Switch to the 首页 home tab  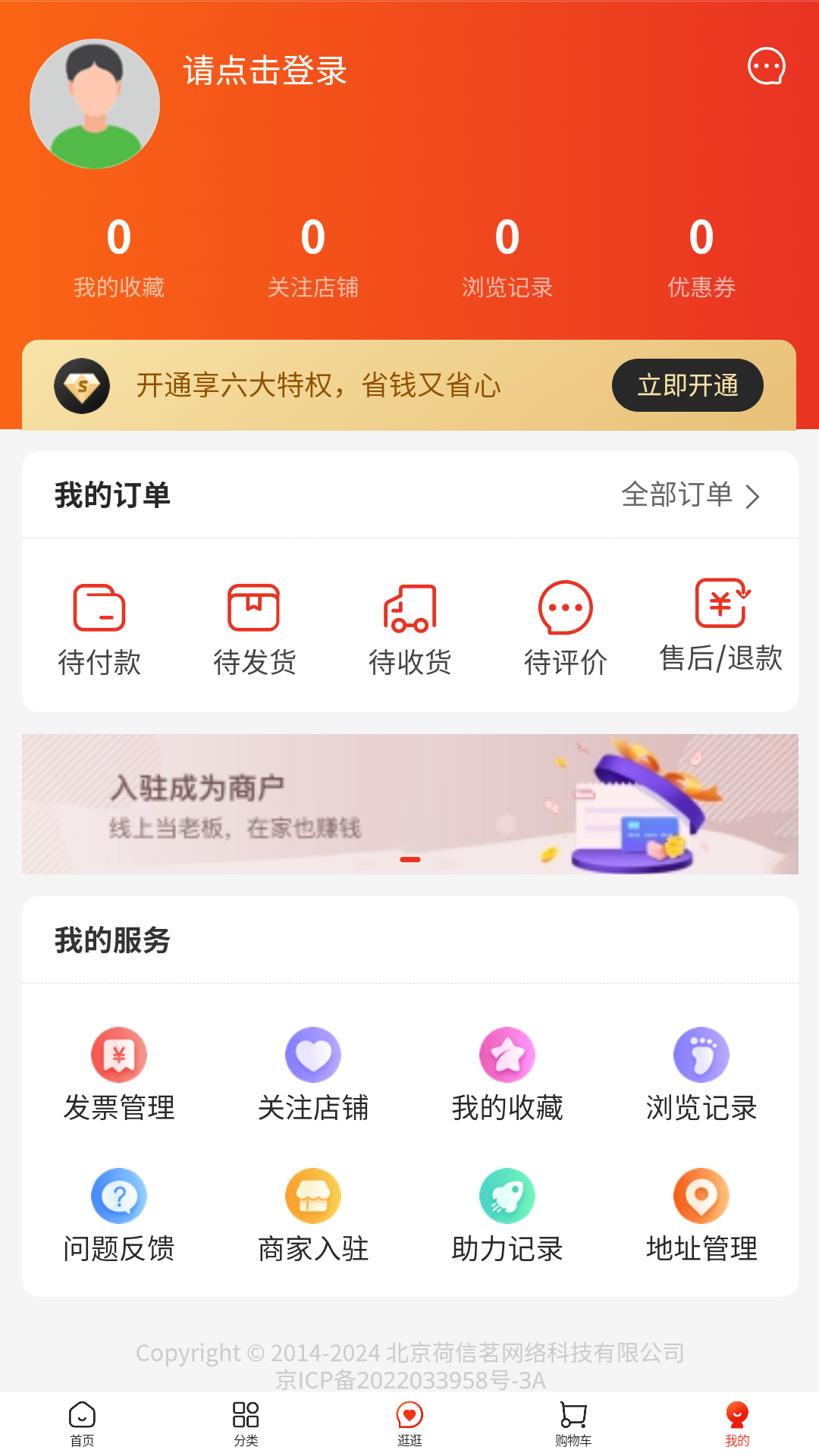[82, 1423]
